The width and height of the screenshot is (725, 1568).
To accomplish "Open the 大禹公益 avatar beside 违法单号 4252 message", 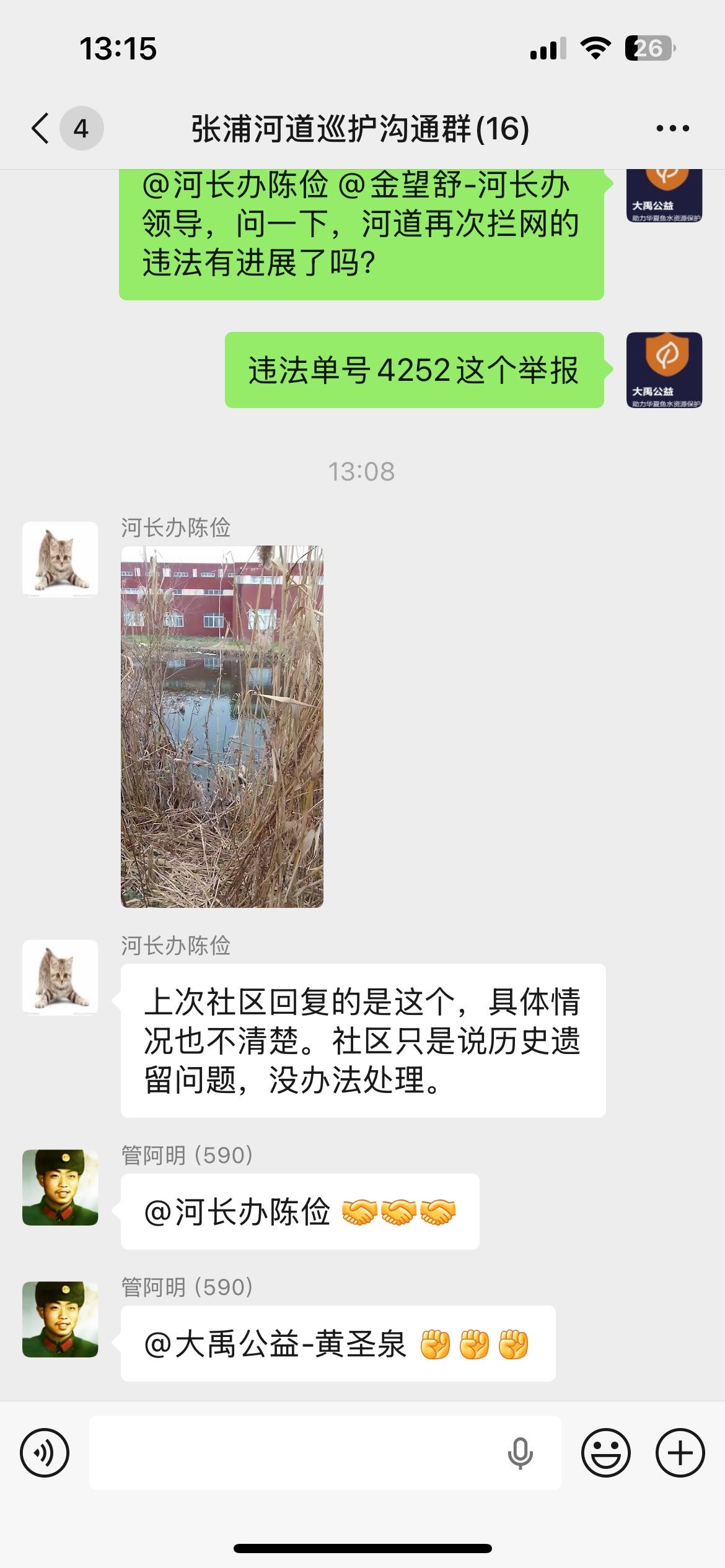I will tap(664, 370).
